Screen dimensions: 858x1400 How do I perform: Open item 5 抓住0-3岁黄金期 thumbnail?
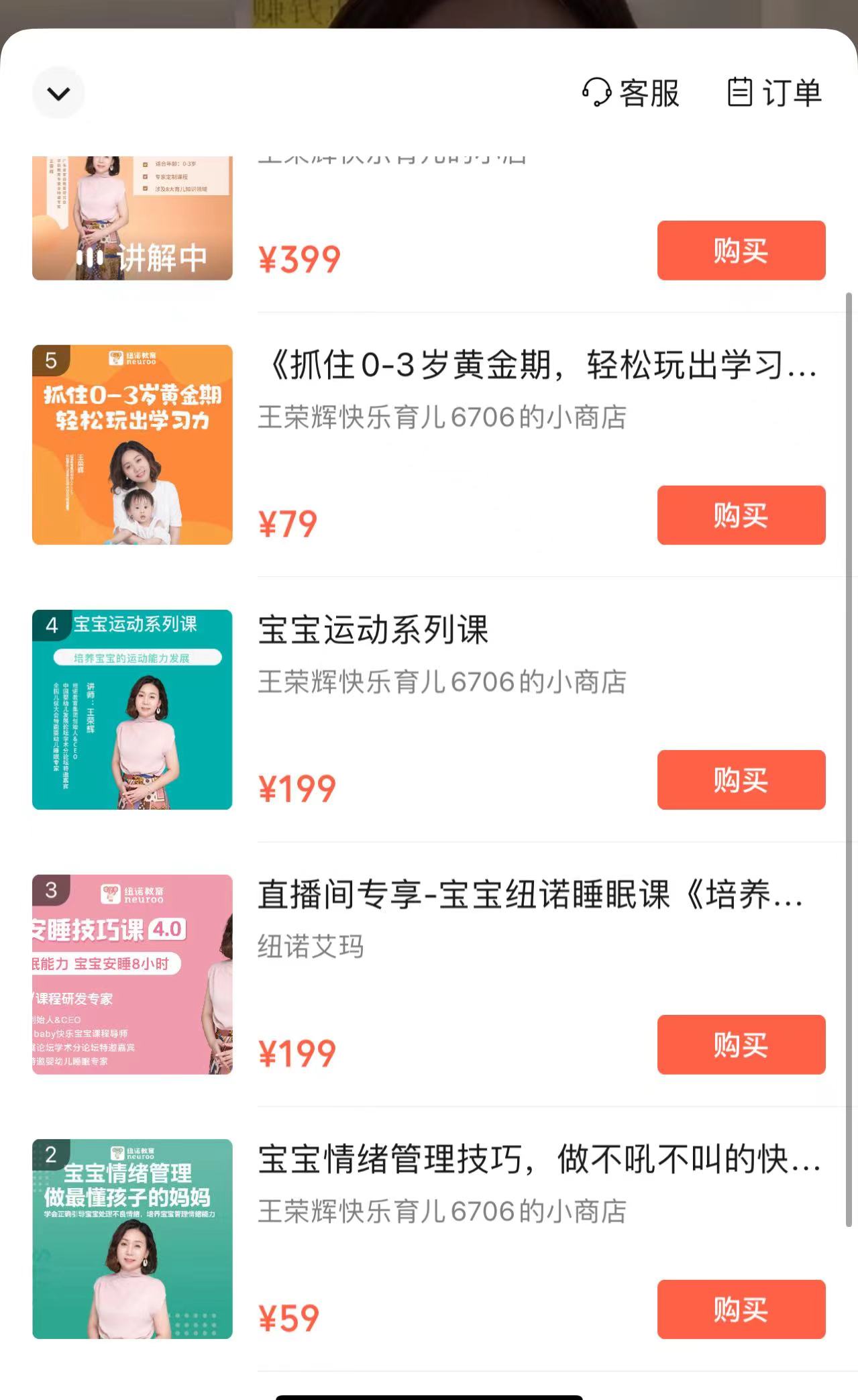coord(132,445)
